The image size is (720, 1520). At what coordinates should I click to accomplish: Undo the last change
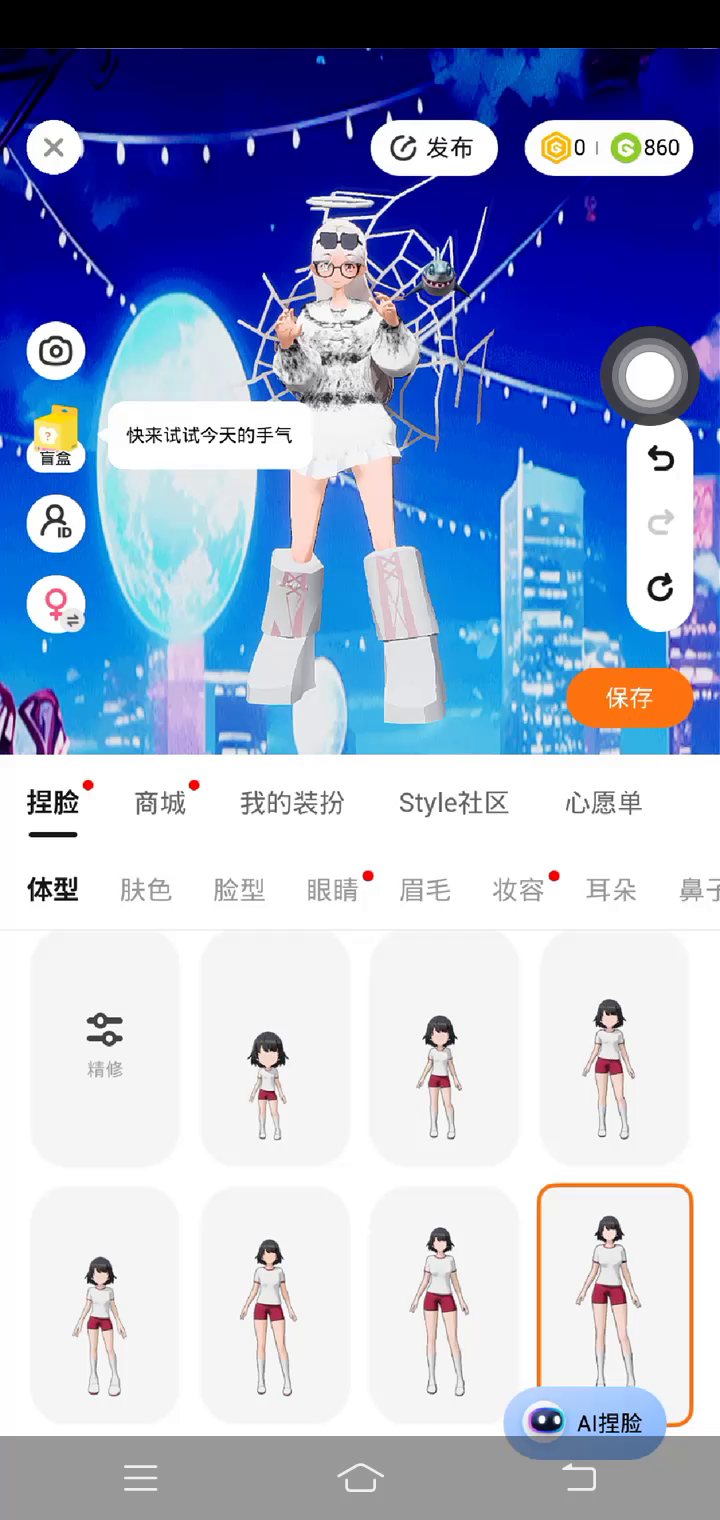660,459
